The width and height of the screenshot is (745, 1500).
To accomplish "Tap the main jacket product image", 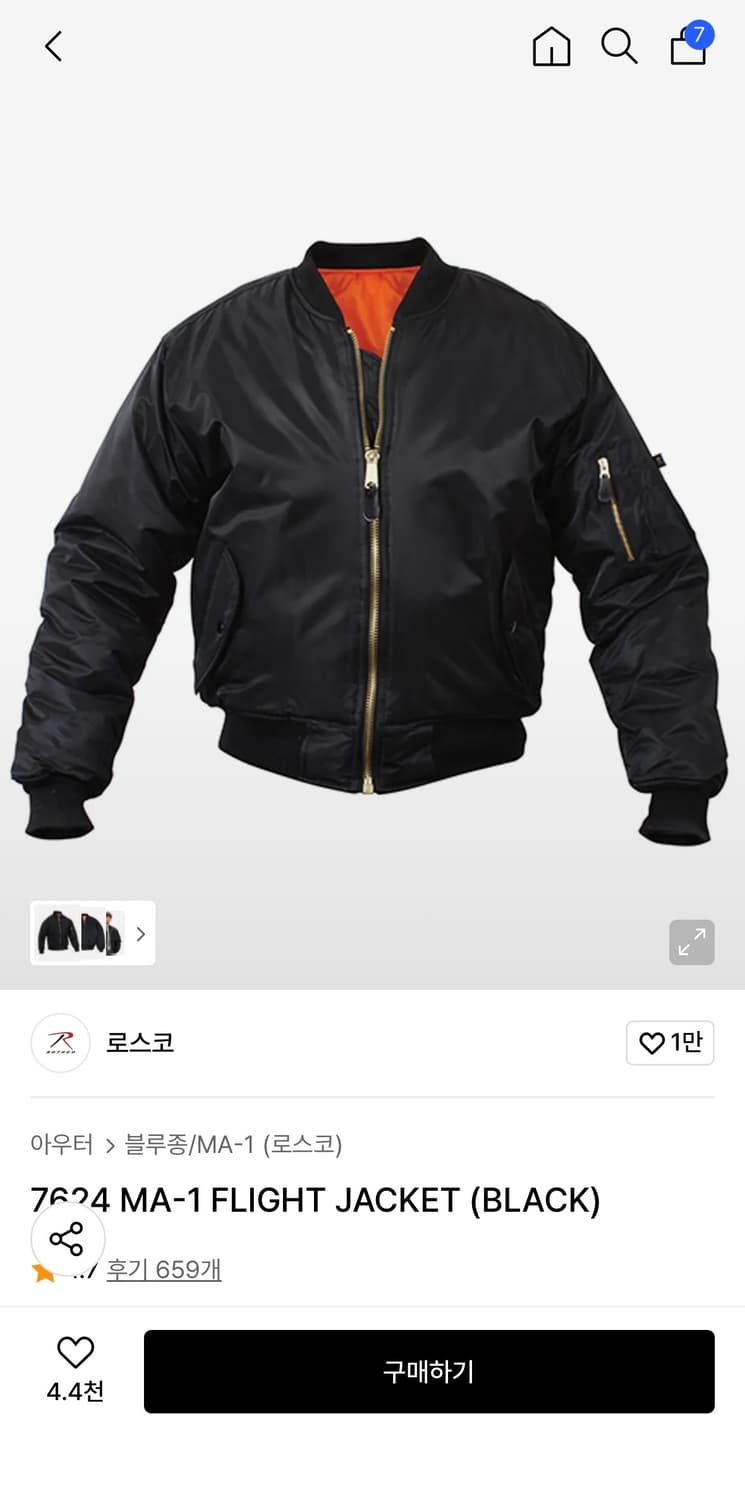I will pyautogui.click(x=372, y=500).
